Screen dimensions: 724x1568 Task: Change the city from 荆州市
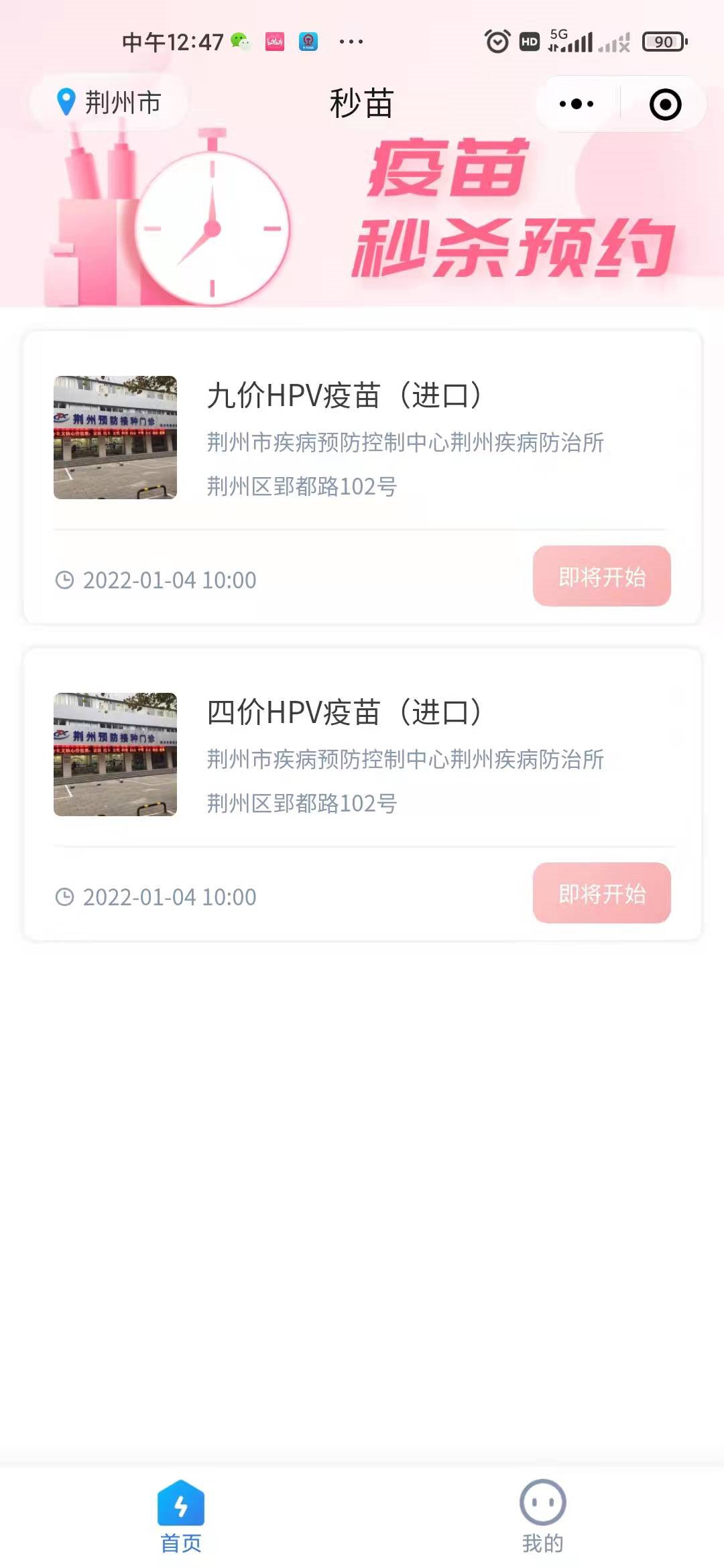tap(109, 103)
